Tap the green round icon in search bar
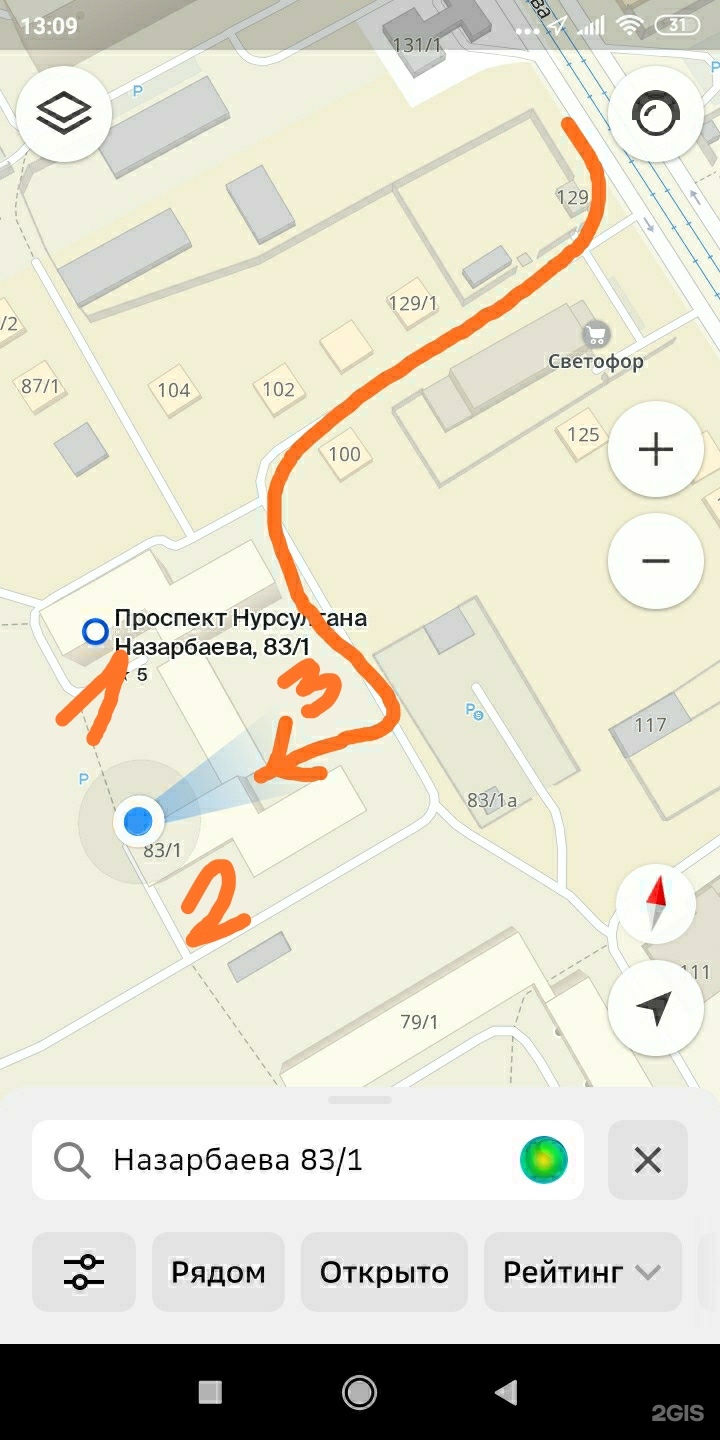 point(544,1160)
